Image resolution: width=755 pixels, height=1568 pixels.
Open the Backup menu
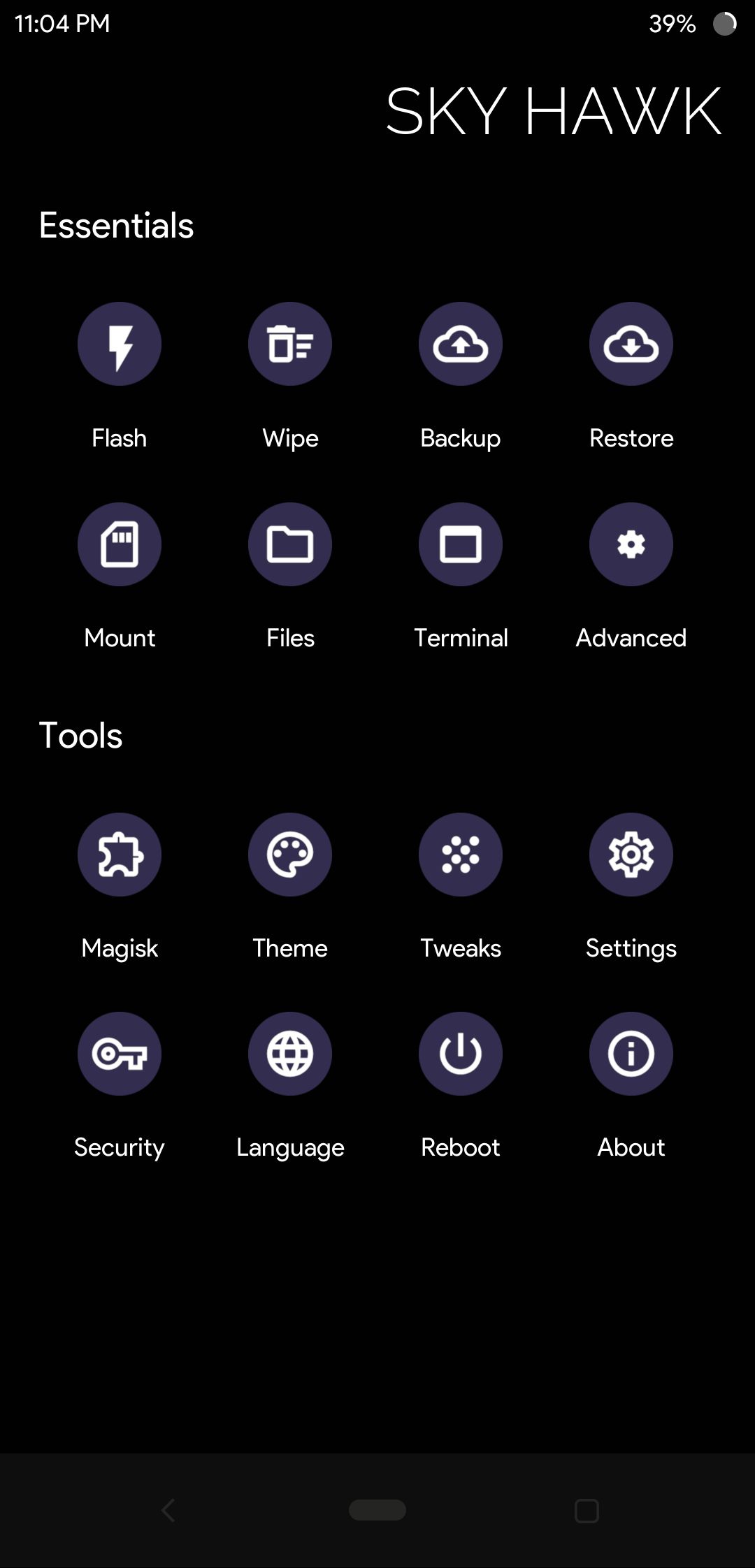coord(461,344)
